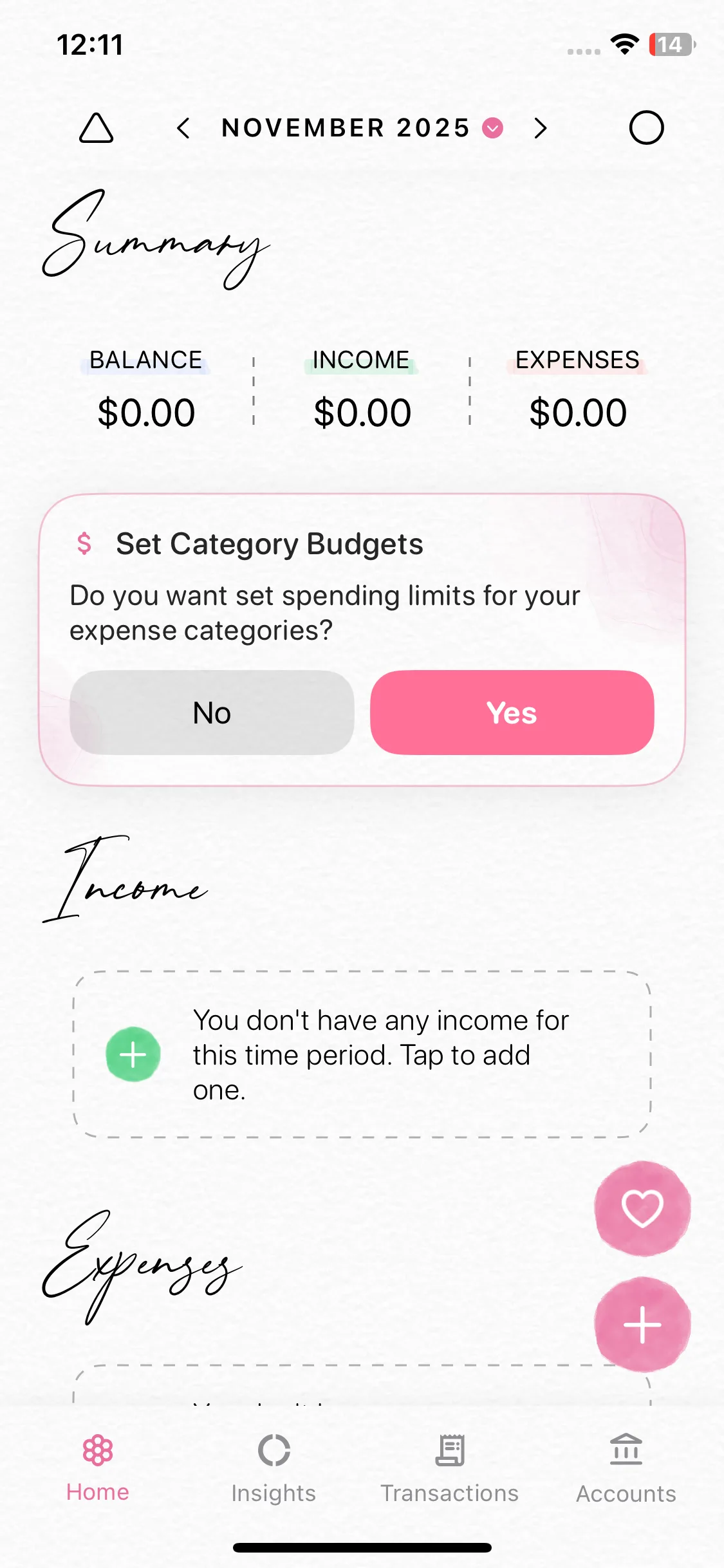
Task: Tap the pink heart floating button
Action: tap(642, 1208)
